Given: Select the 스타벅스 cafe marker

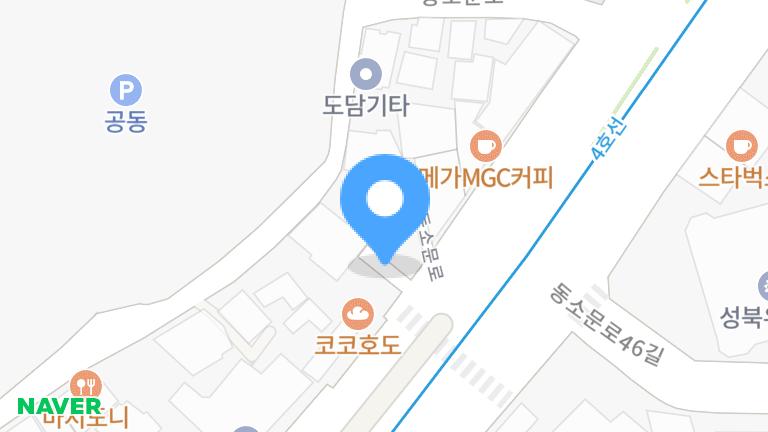Looking at the screenshot, I should coord(741,146).
